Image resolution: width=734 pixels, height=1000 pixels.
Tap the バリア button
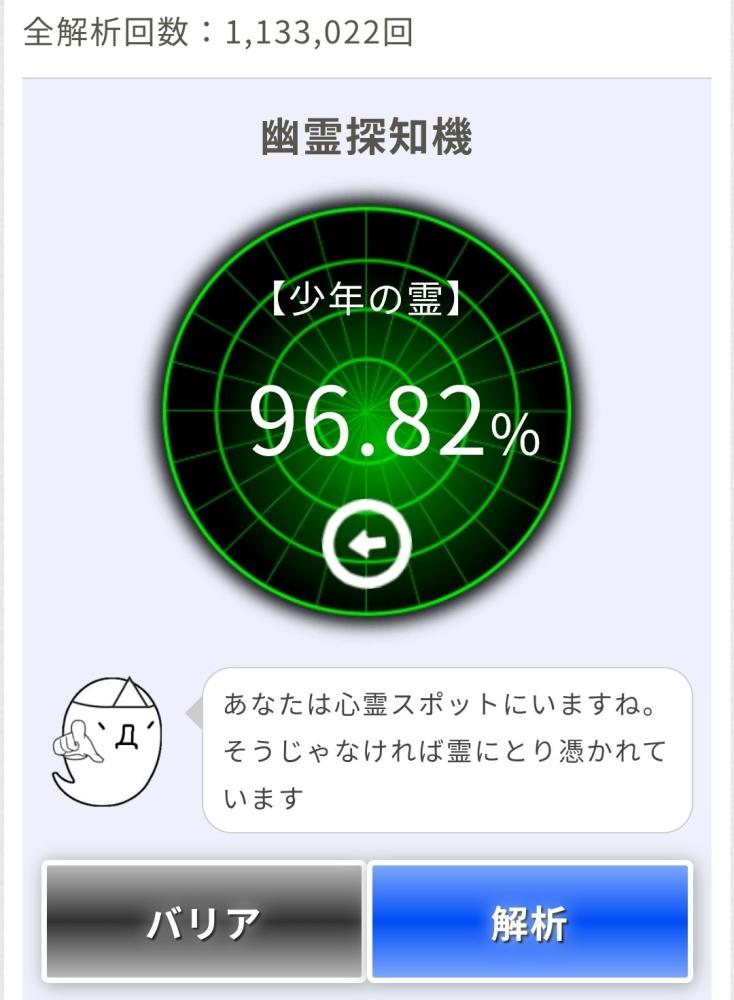click(x=204, y=921)
